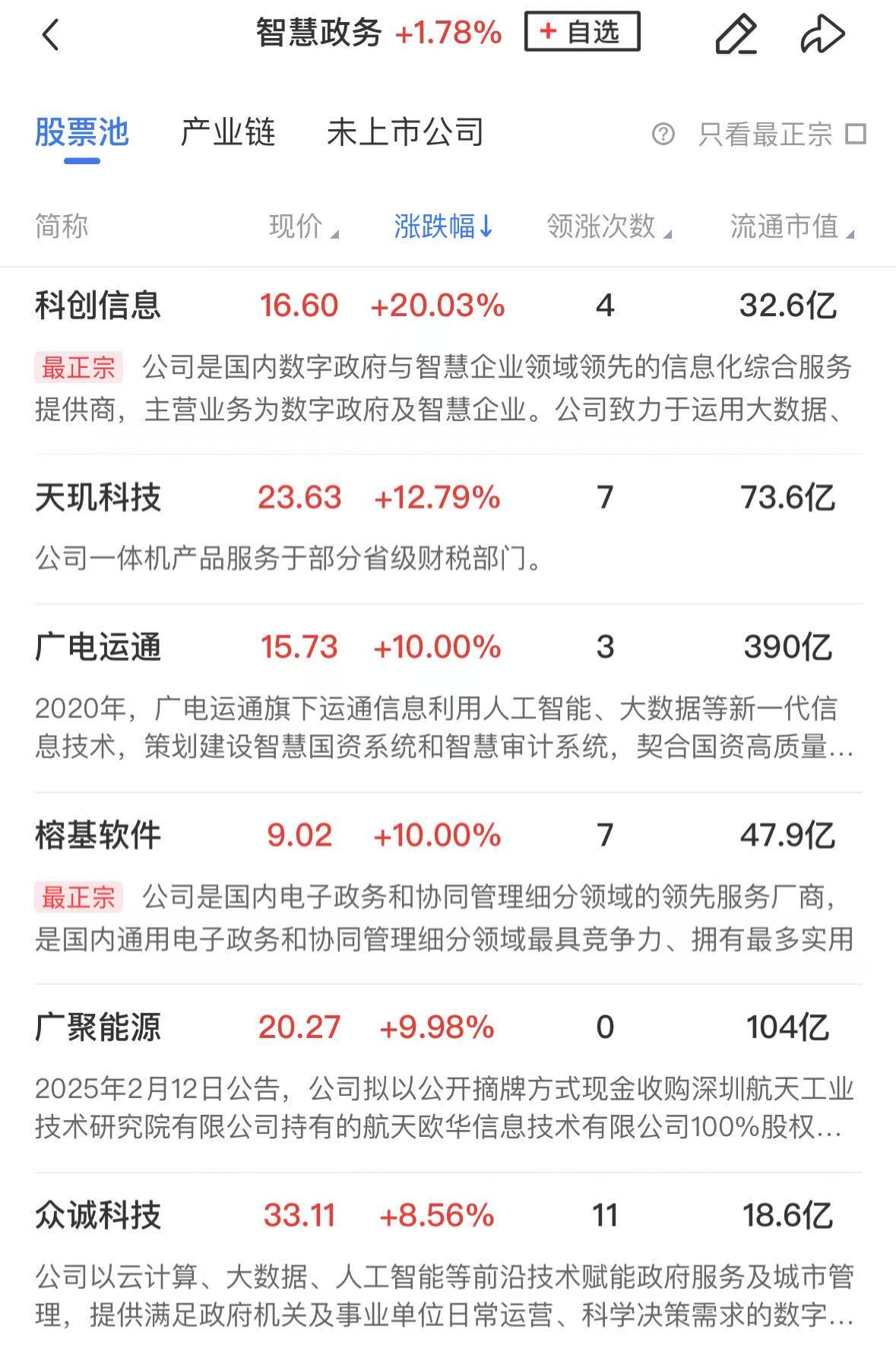
Task: Share the 智慧政务 page
Action: 822,35
